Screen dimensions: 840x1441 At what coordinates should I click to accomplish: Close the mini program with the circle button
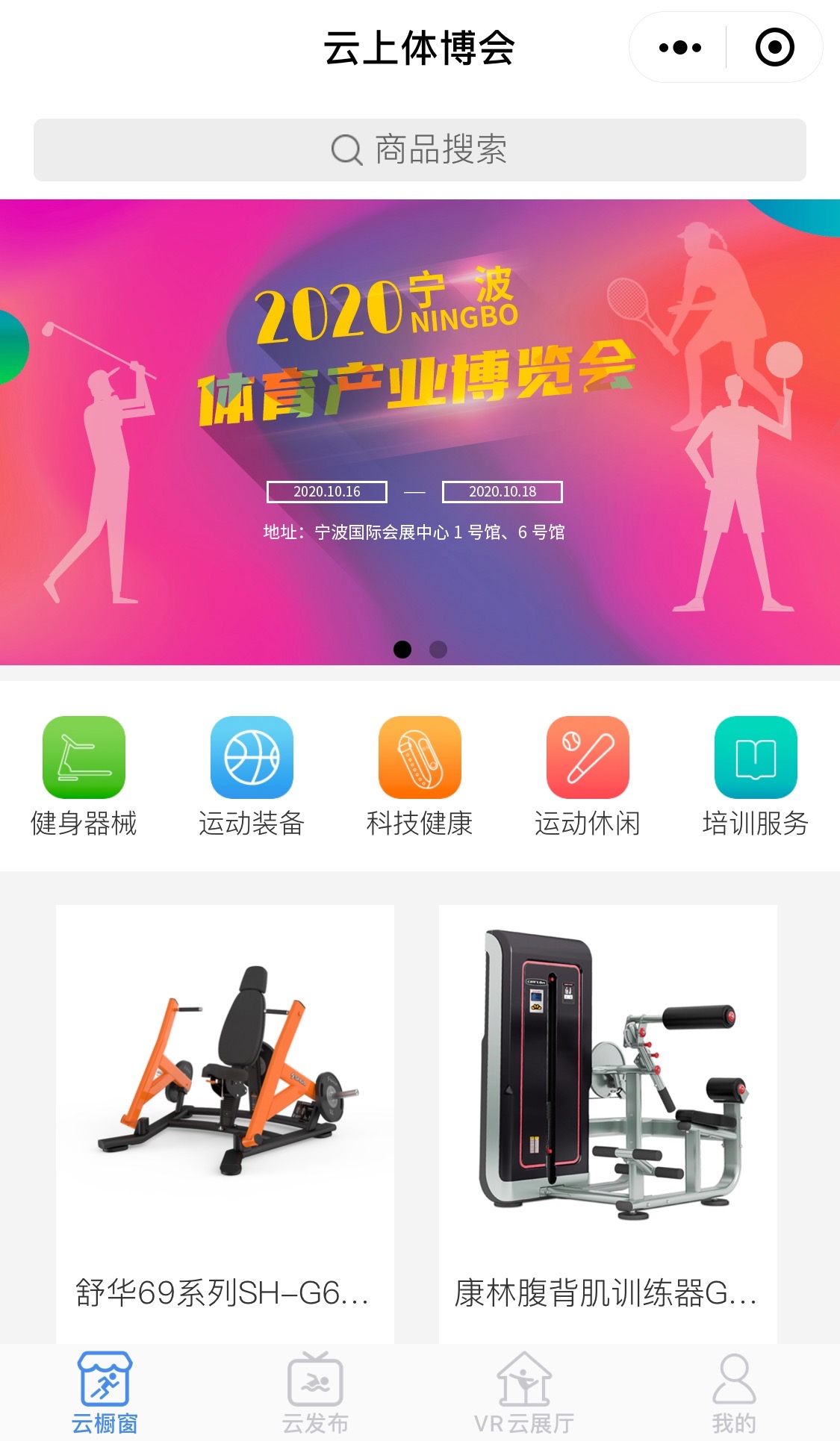(774, 48)
